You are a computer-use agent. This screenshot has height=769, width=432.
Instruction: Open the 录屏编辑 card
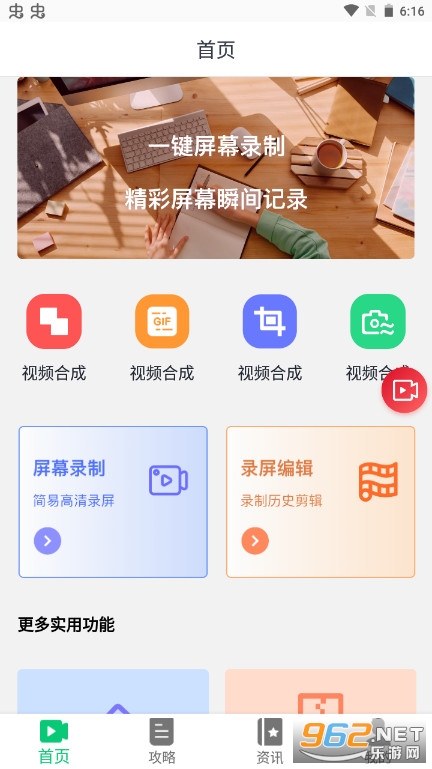click(321, 502)
